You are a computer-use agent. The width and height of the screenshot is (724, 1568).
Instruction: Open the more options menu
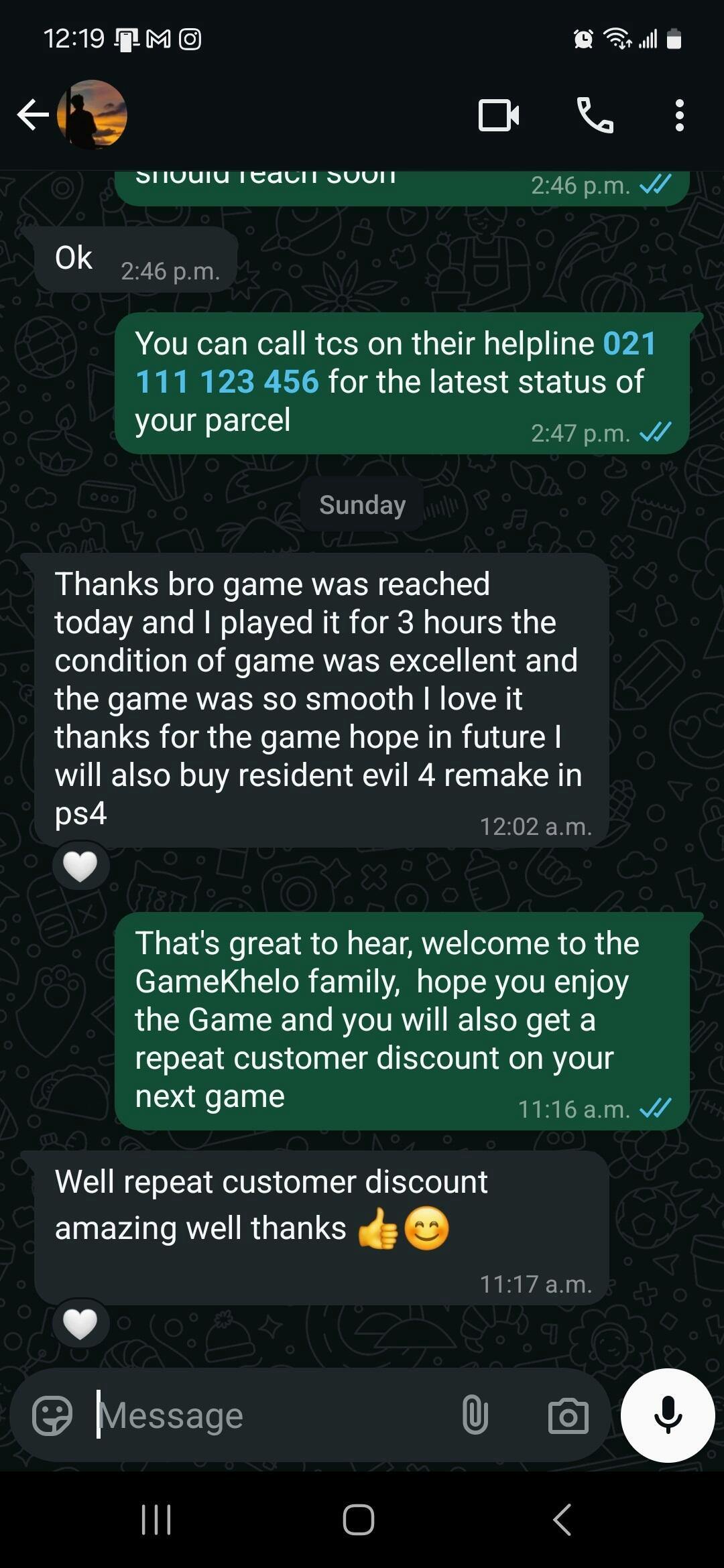[679, 115]
